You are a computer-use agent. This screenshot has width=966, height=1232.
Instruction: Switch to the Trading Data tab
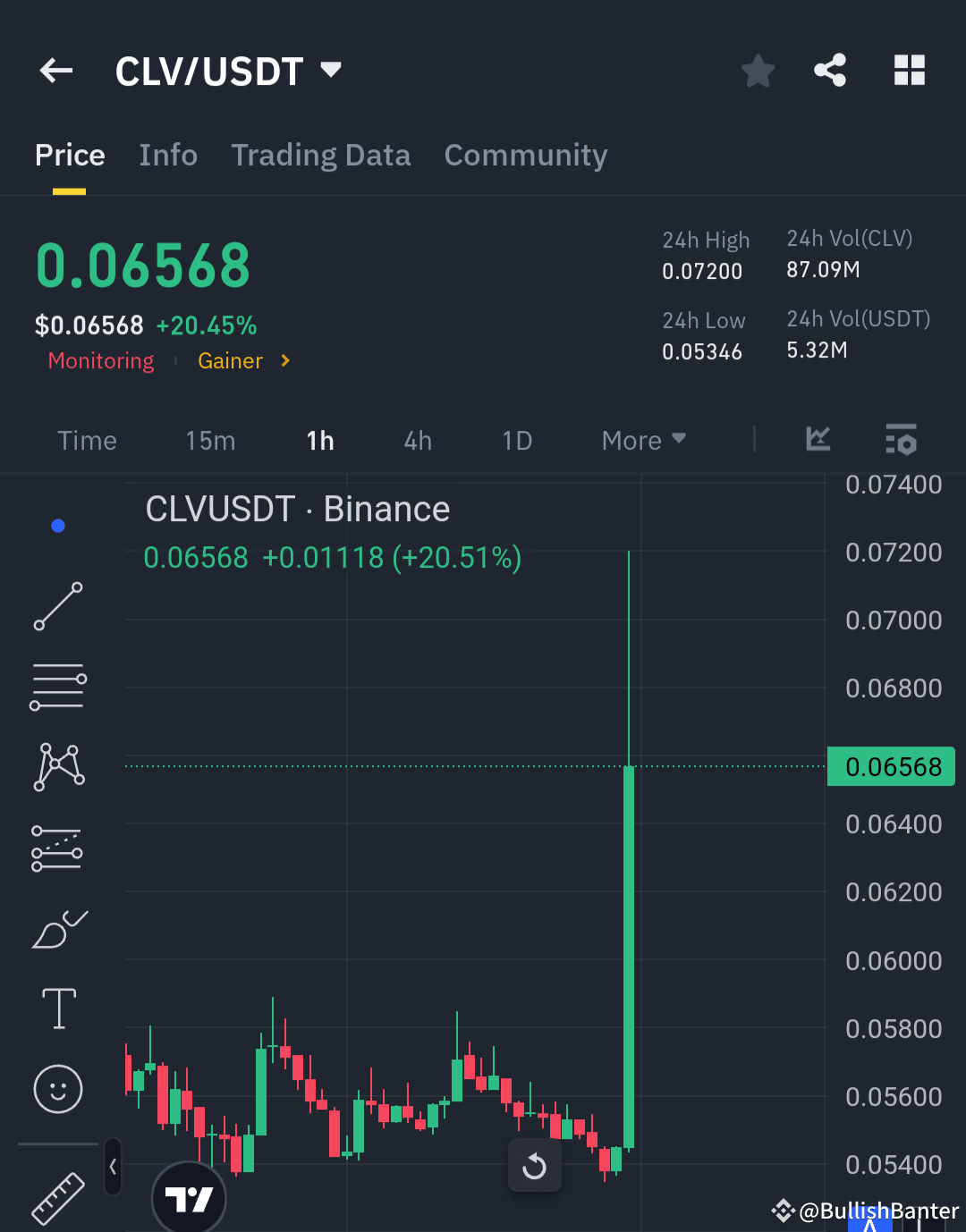coord(320,156)
